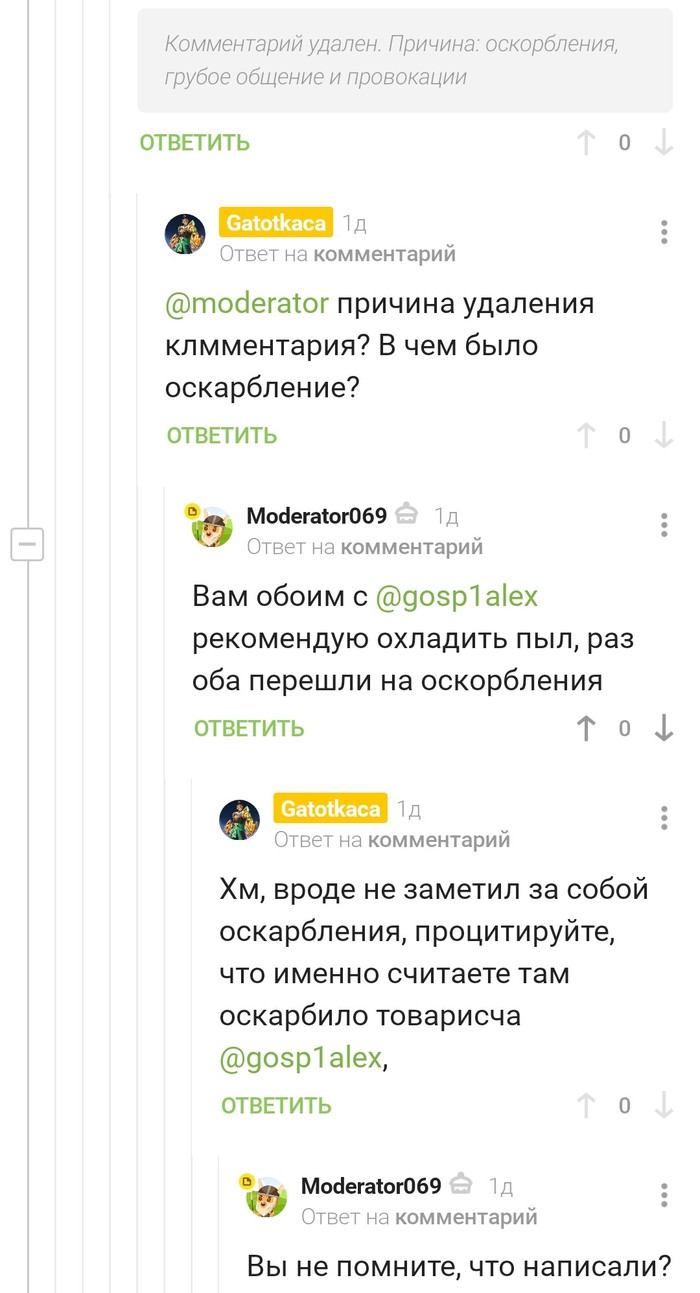Open overflow menu on Gatotkaca's 'Хм, вроде' comment

point(664,818)
